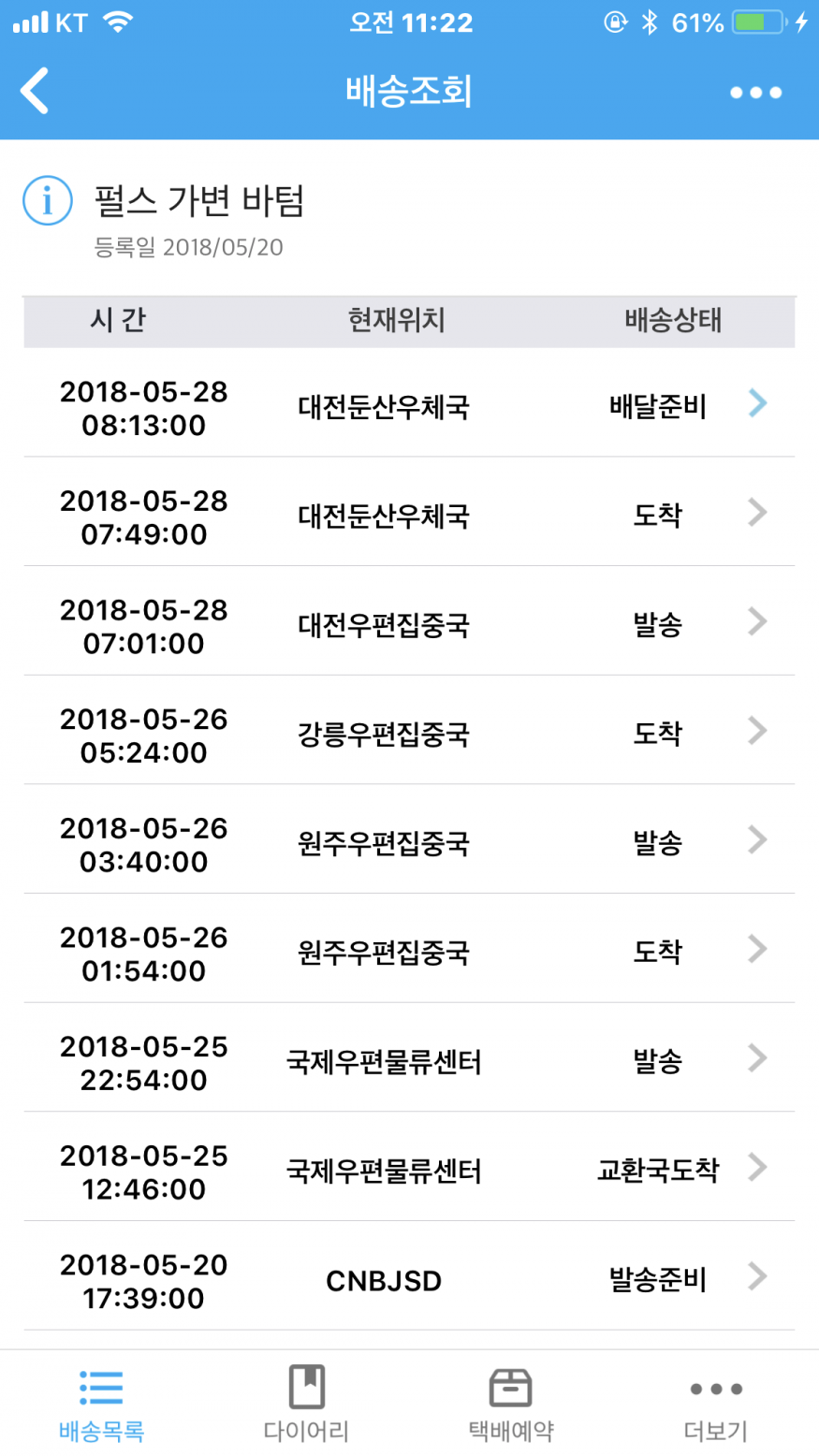The image size is (819, 1456).
Task: Switch to the 택배예약 tab
Action: pos(511,1404)
